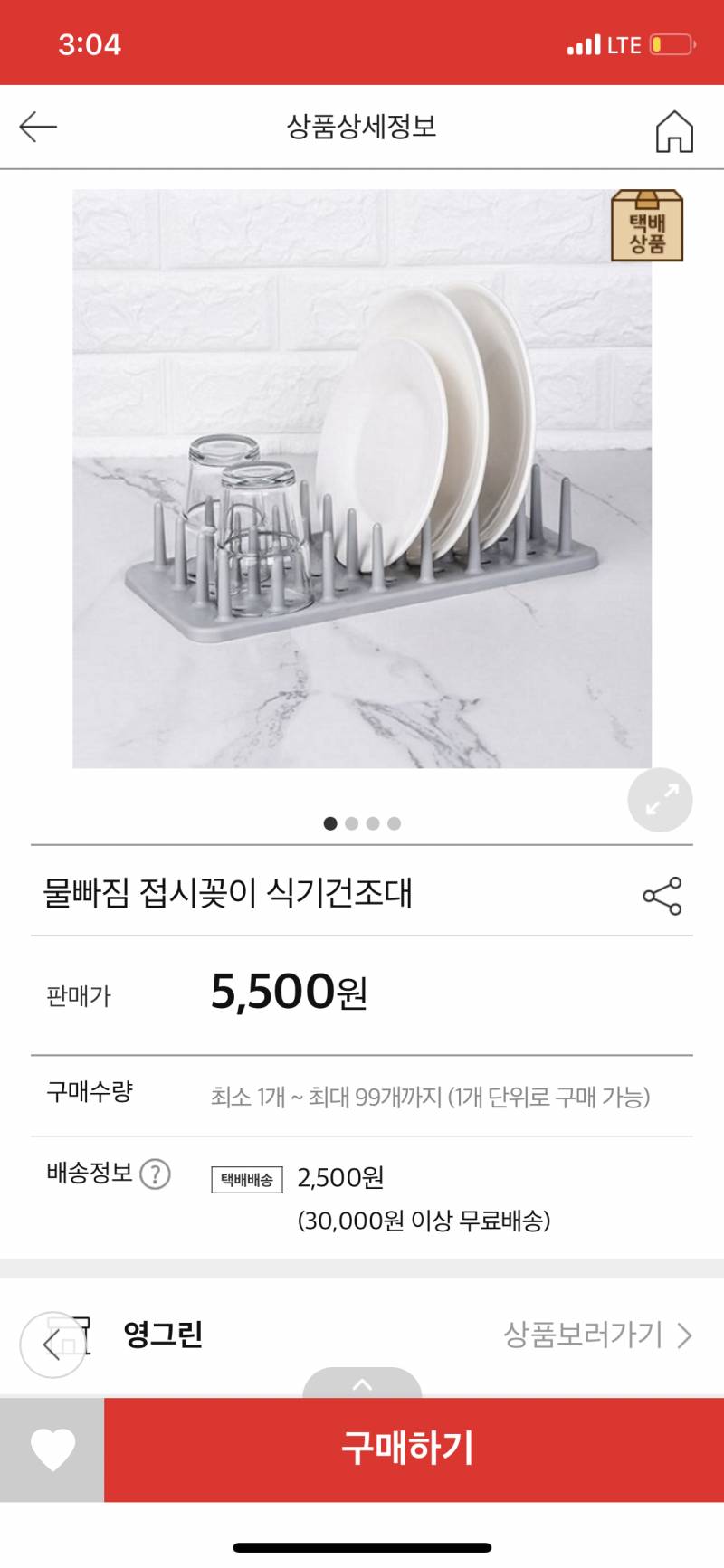
Task: Tap the 택배상품 badge on the product image
Action: coord(648,226)
